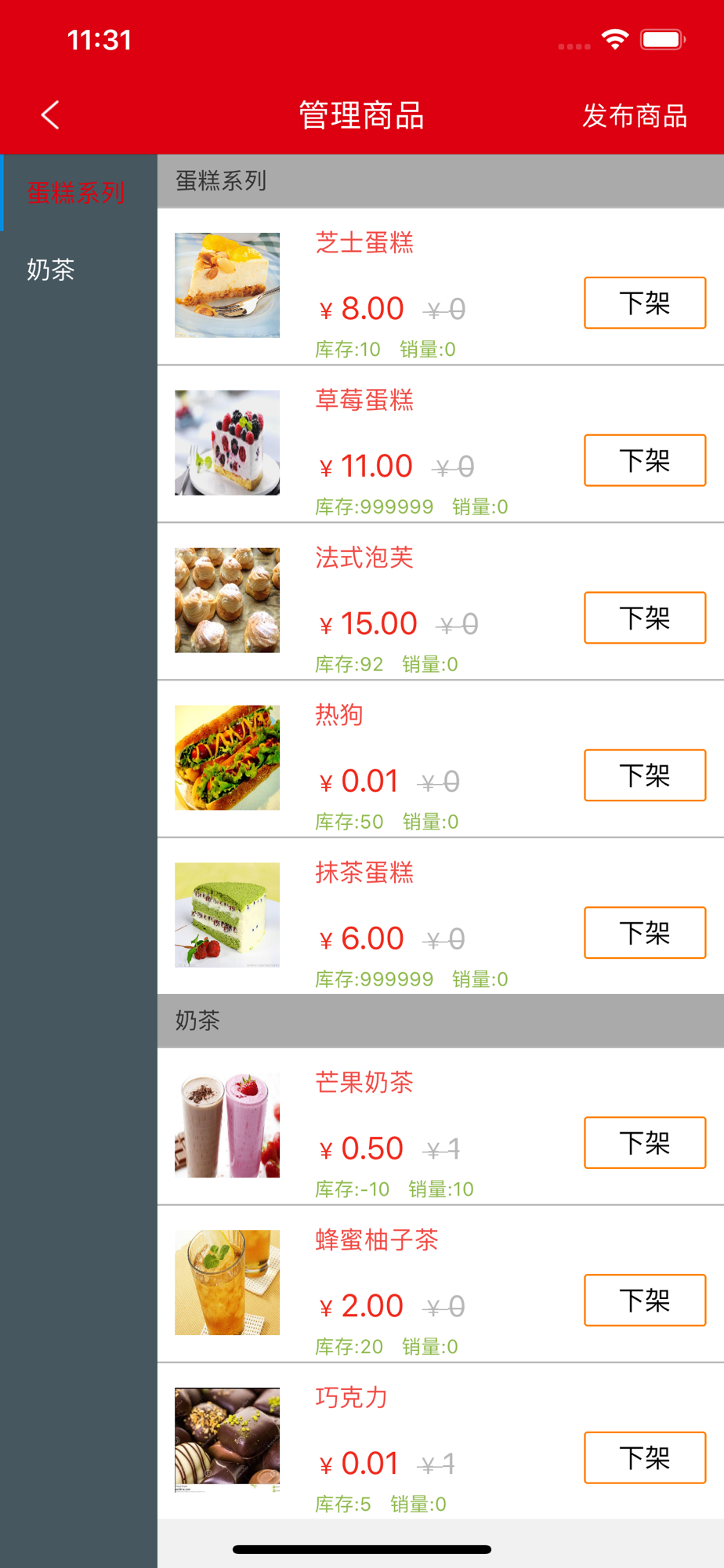
Task: Take 芝士蛋糕 off the shelf with 下架
Action: [x=645, y=303]
